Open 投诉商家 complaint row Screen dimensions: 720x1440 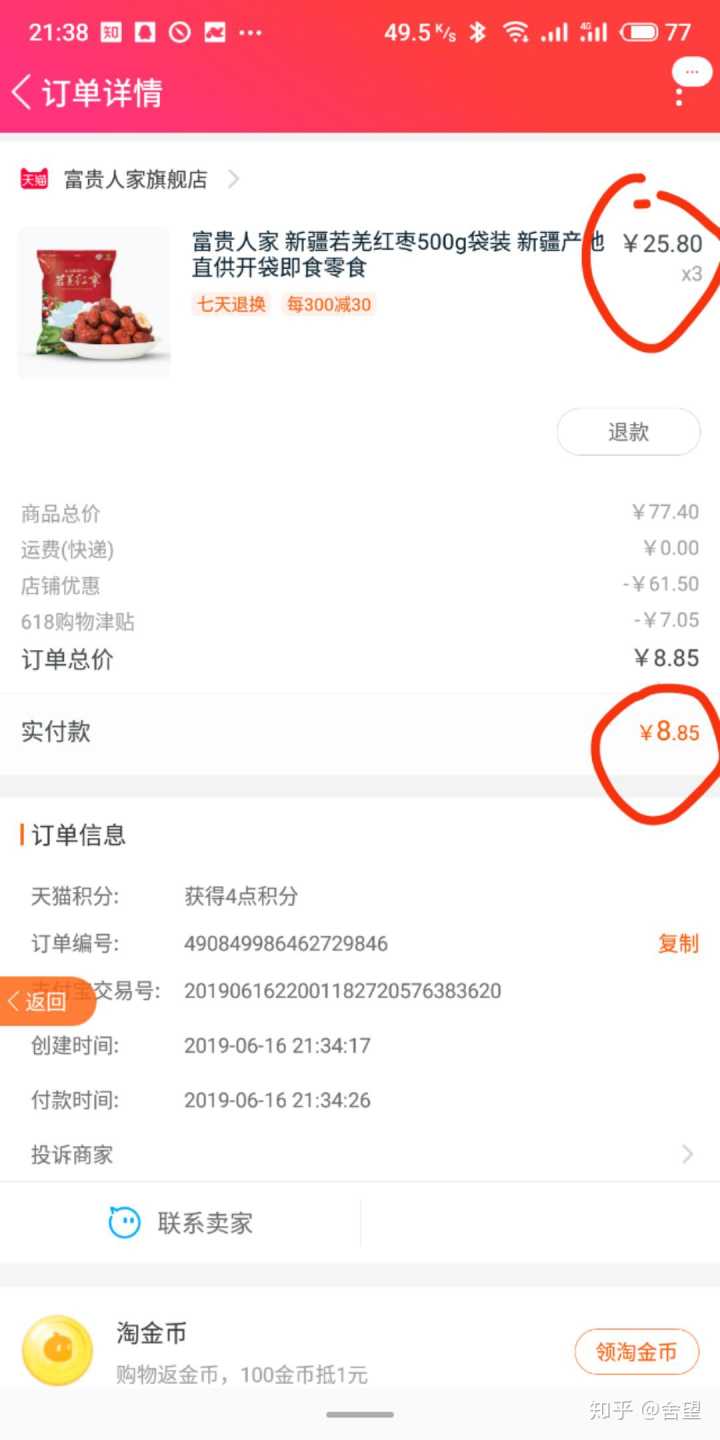pos(360,1155)
